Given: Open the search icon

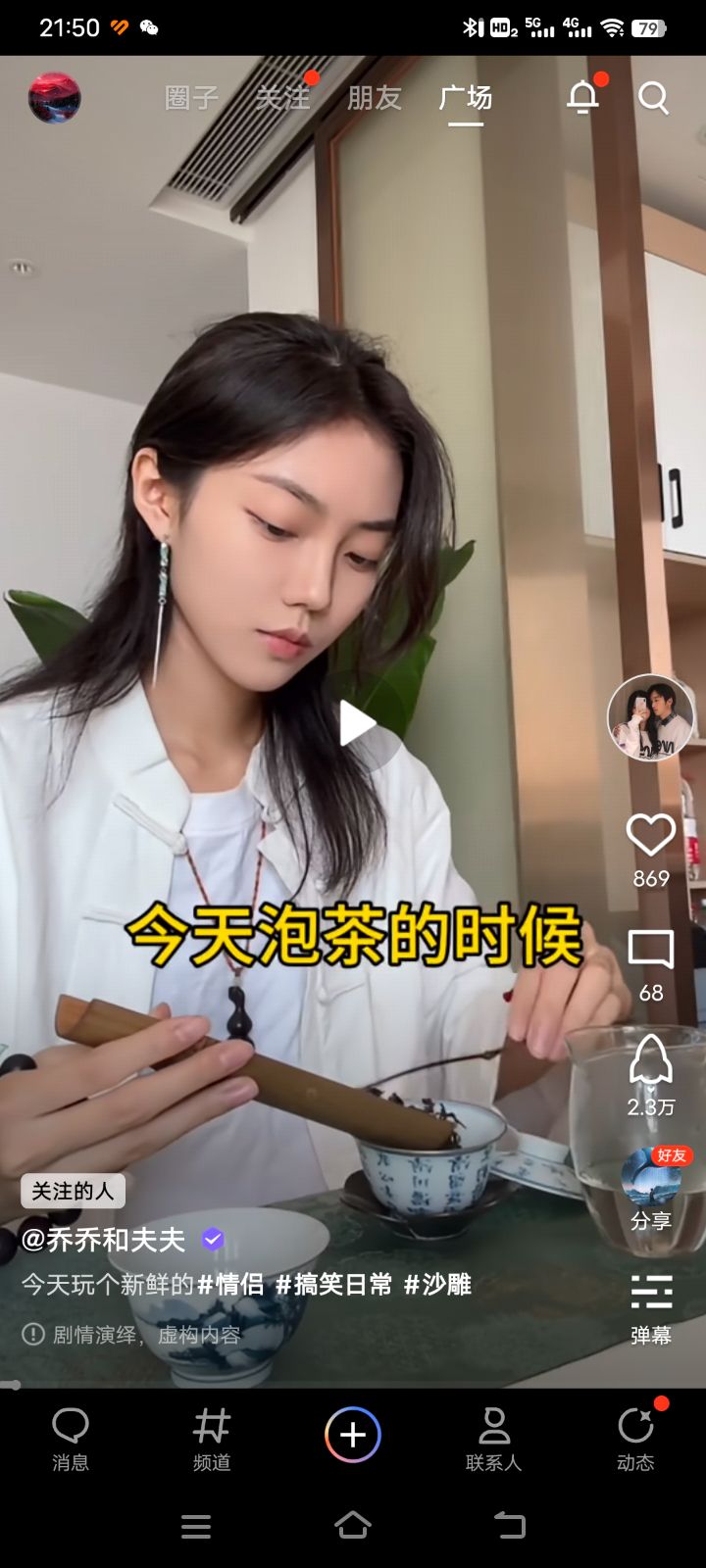Looking at the screenshot, I should click(653, 98).
